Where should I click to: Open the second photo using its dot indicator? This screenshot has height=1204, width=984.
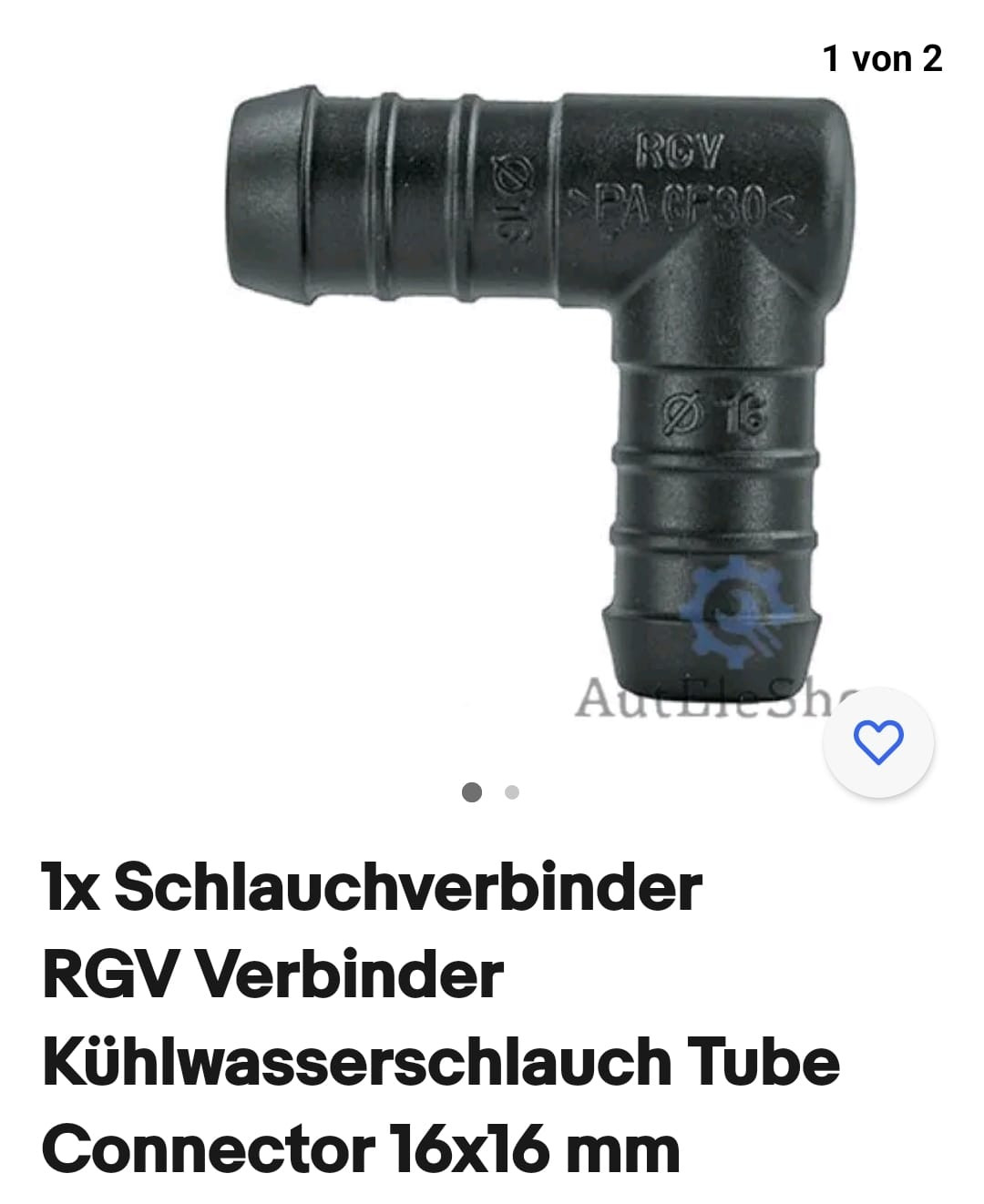(510, 791)
